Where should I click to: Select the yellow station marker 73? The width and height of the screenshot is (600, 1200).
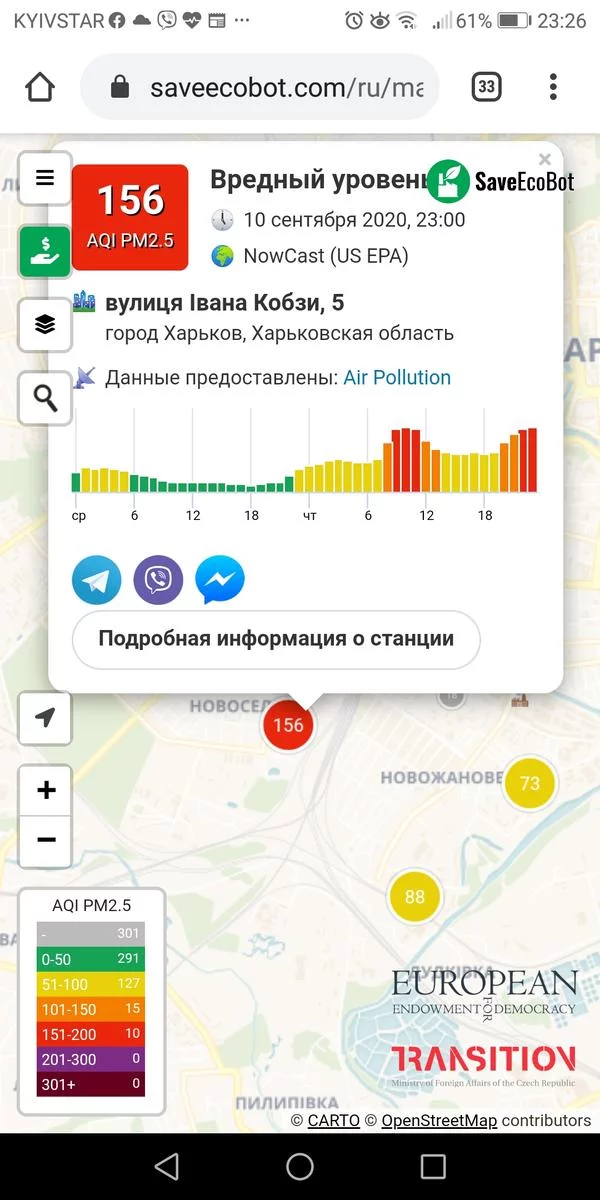point(530,783)
